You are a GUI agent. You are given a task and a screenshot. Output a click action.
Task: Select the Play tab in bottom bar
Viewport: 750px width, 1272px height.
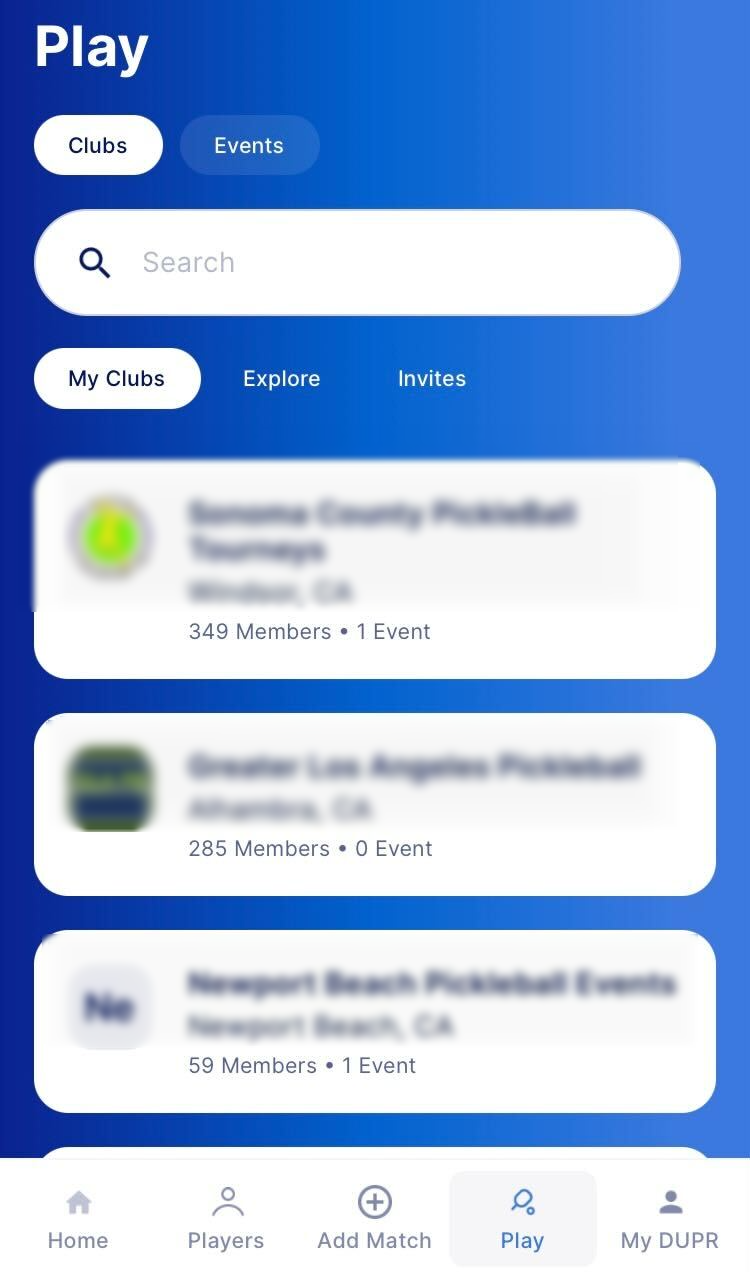(522, 1219)
